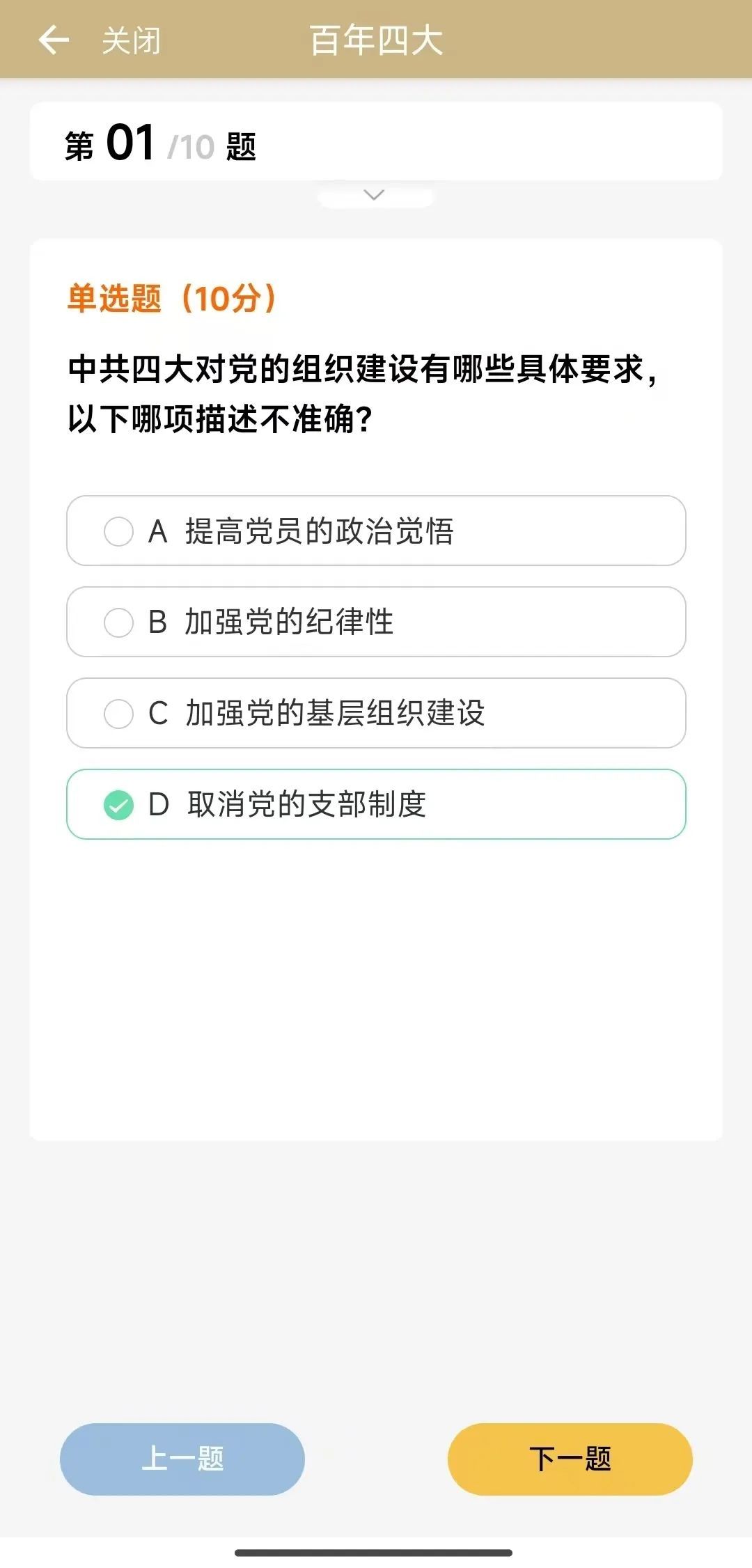752x1568 pixels.
Task: Choose option B 加强党的纪律性
Action: click(x=376, y=622)
